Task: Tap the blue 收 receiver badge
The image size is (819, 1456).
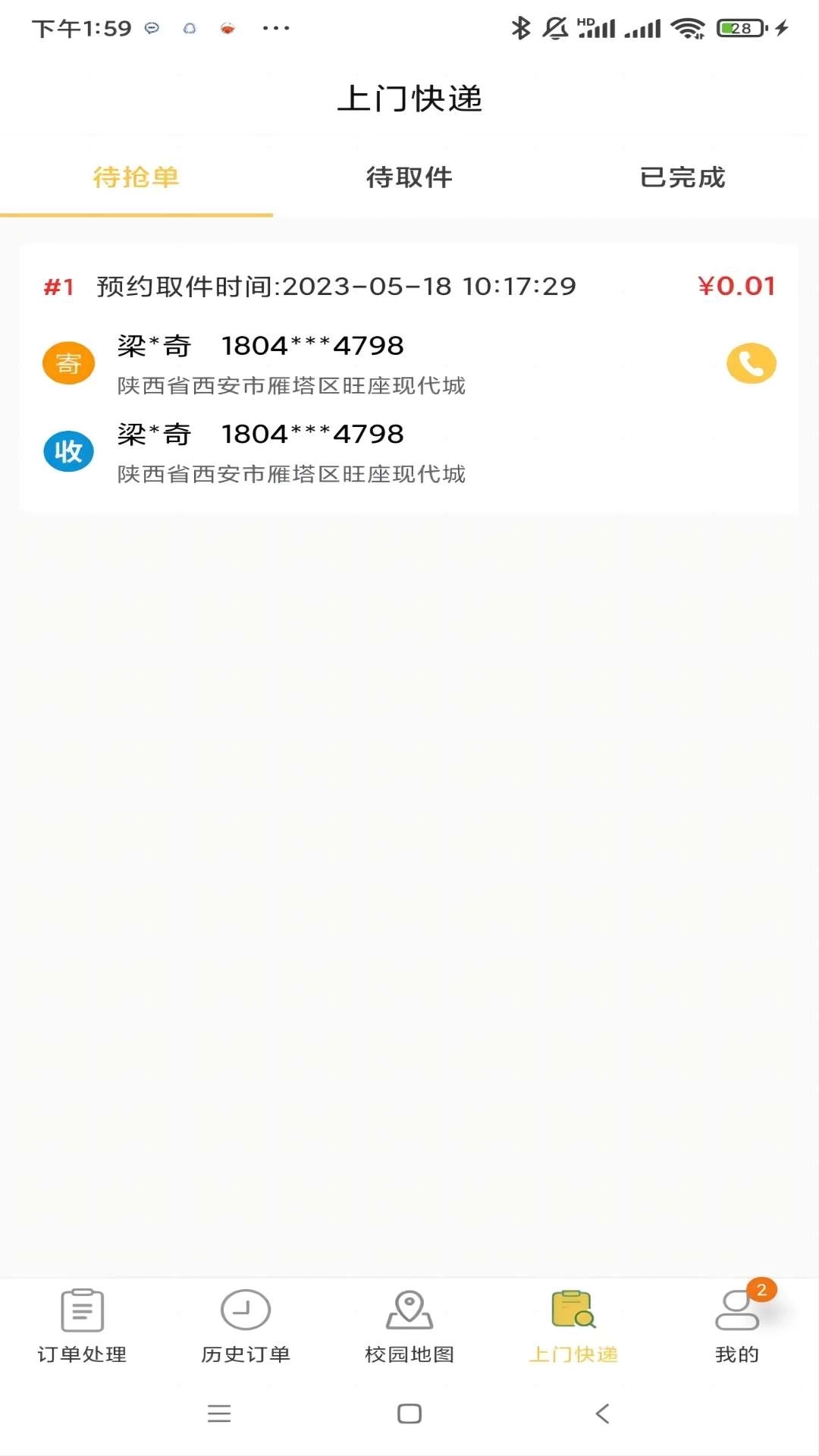Action: click(x=68, y=451)
